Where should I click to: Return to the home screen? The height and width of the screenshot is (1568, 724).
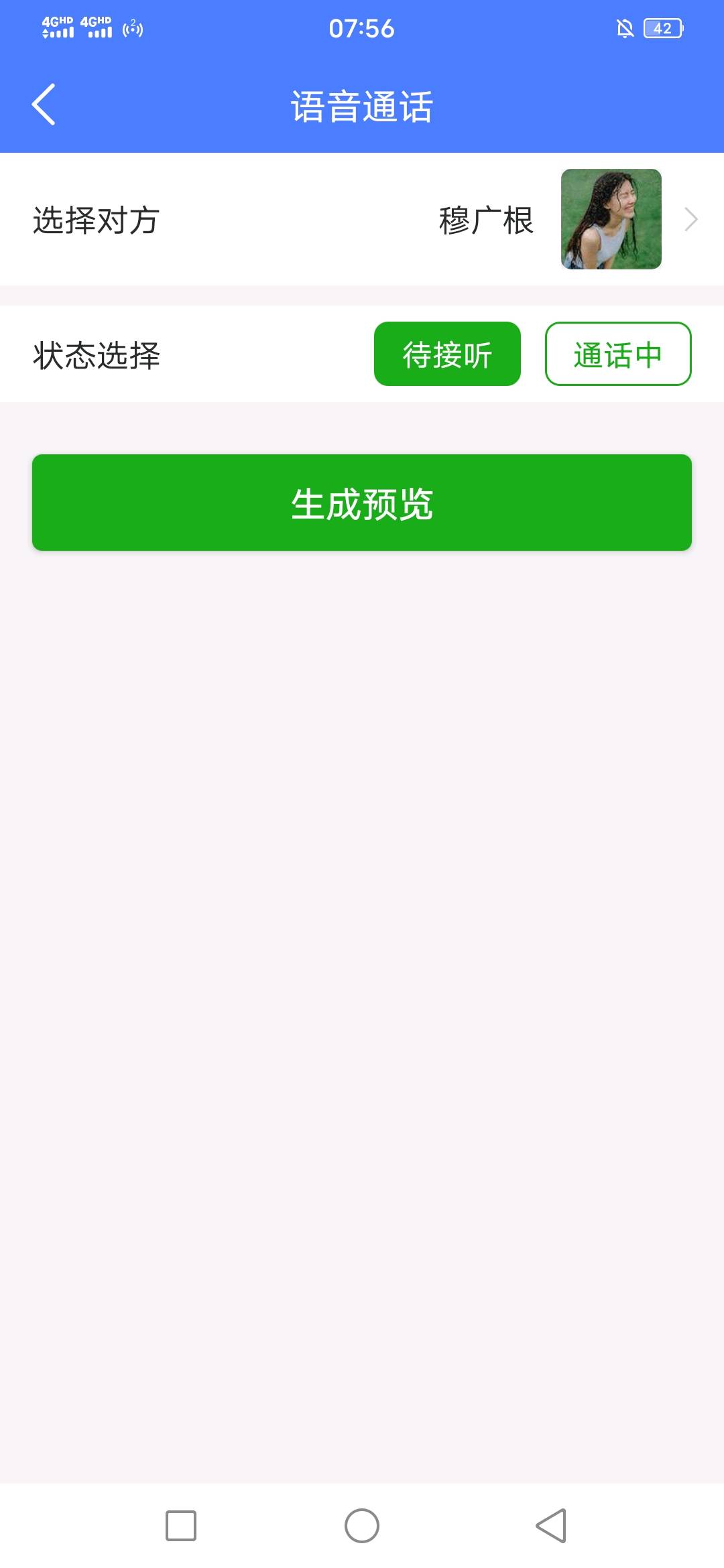coord(362,1526)
